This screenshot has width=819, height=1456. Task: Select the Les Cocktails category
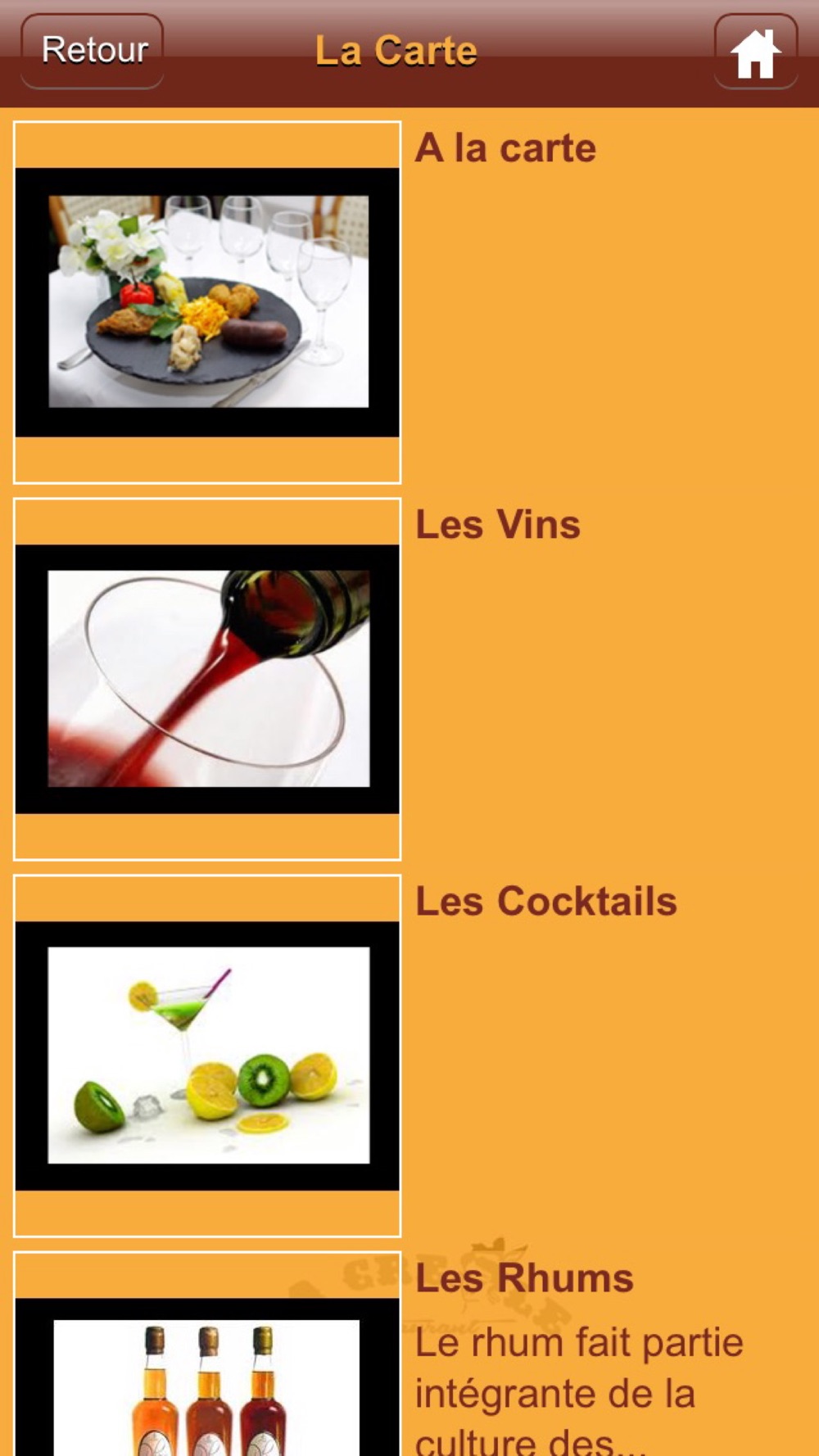click(x=545, y=902)
